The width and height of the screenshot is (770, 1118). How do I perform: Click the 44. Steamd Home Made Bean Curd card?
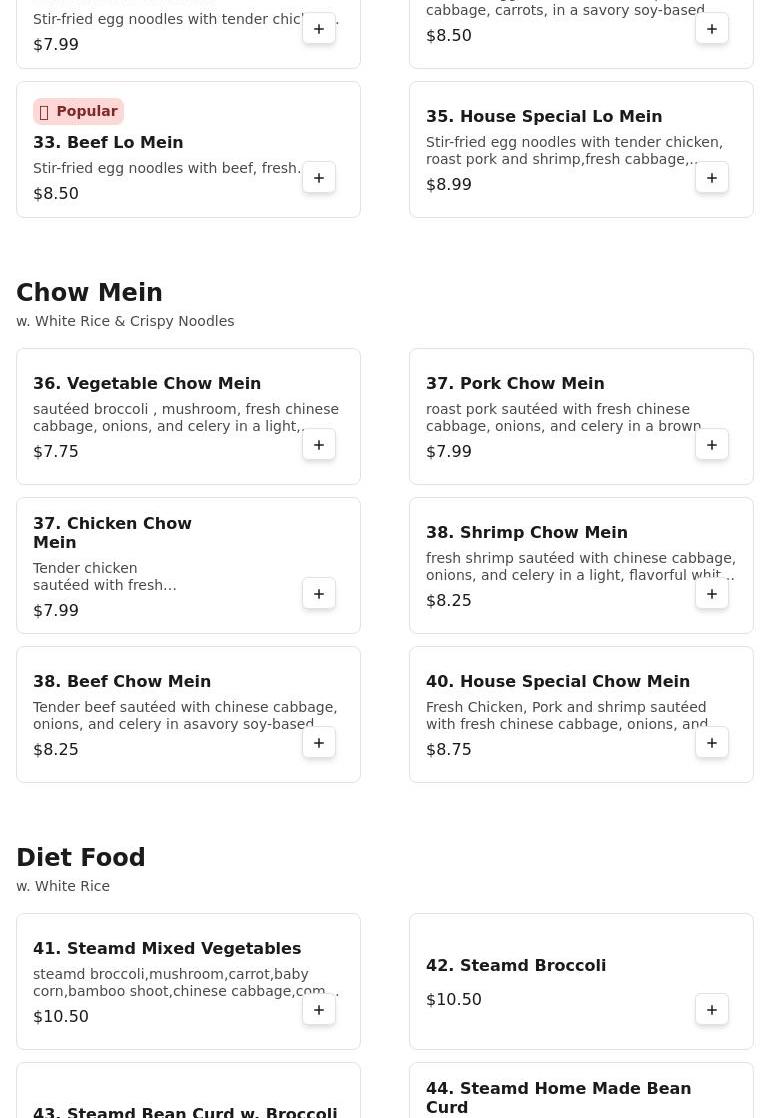[x=581, y=1097]
